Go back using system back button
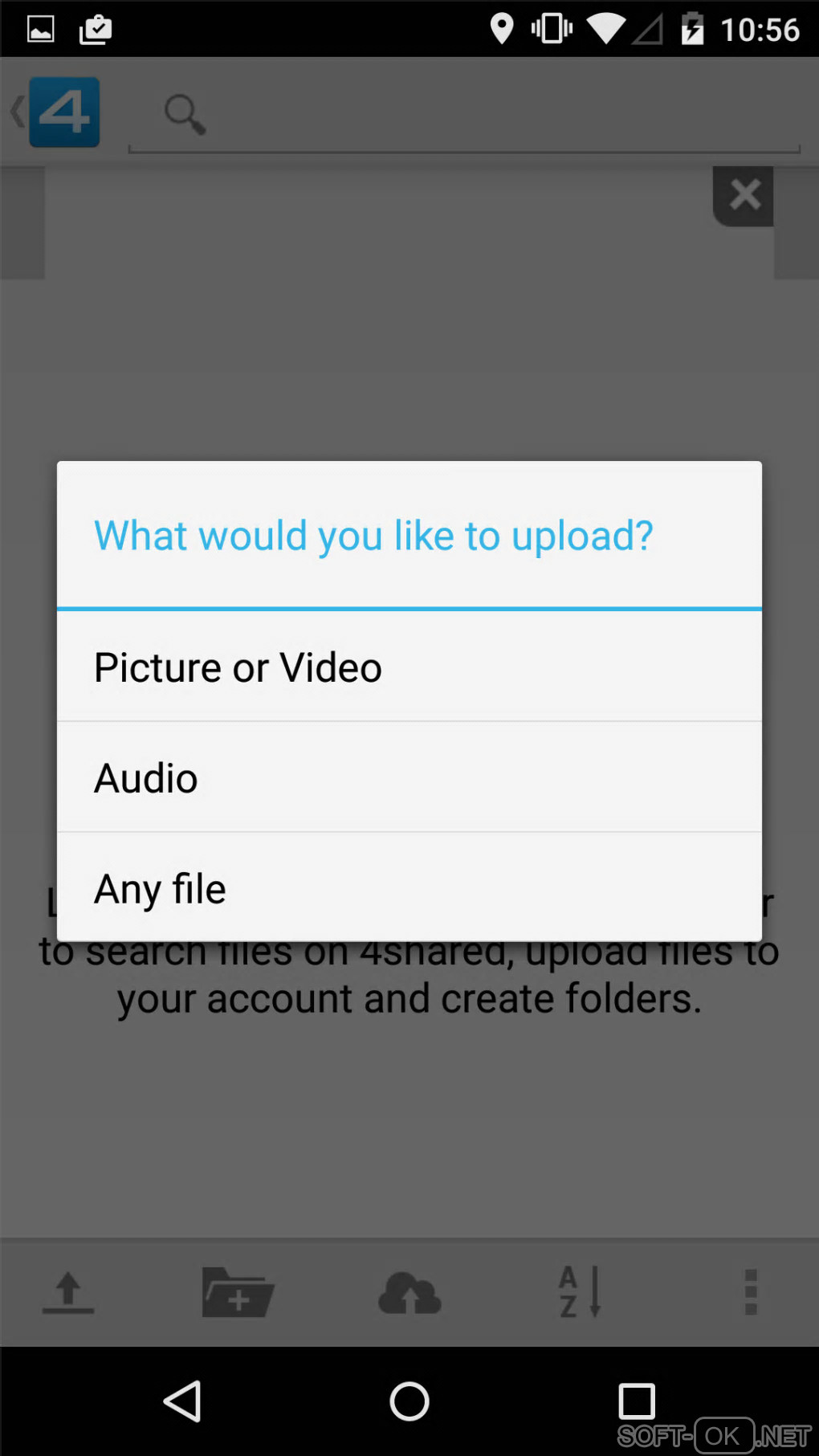The height and width of the screenshot is (1456, 819). coord(183,1401)
